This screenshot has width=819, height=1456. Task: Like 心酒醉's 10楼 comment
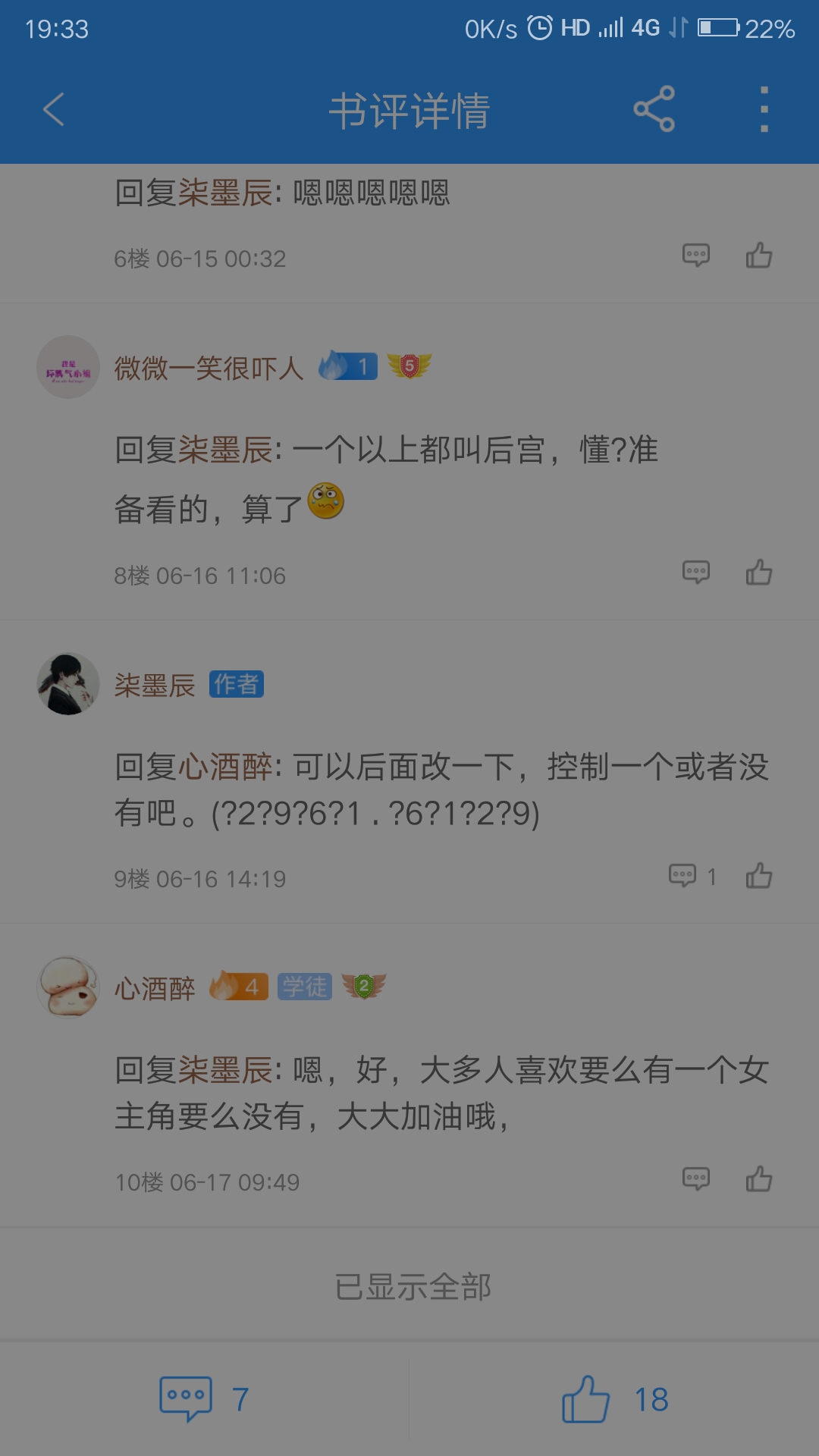click(758, 1179)
